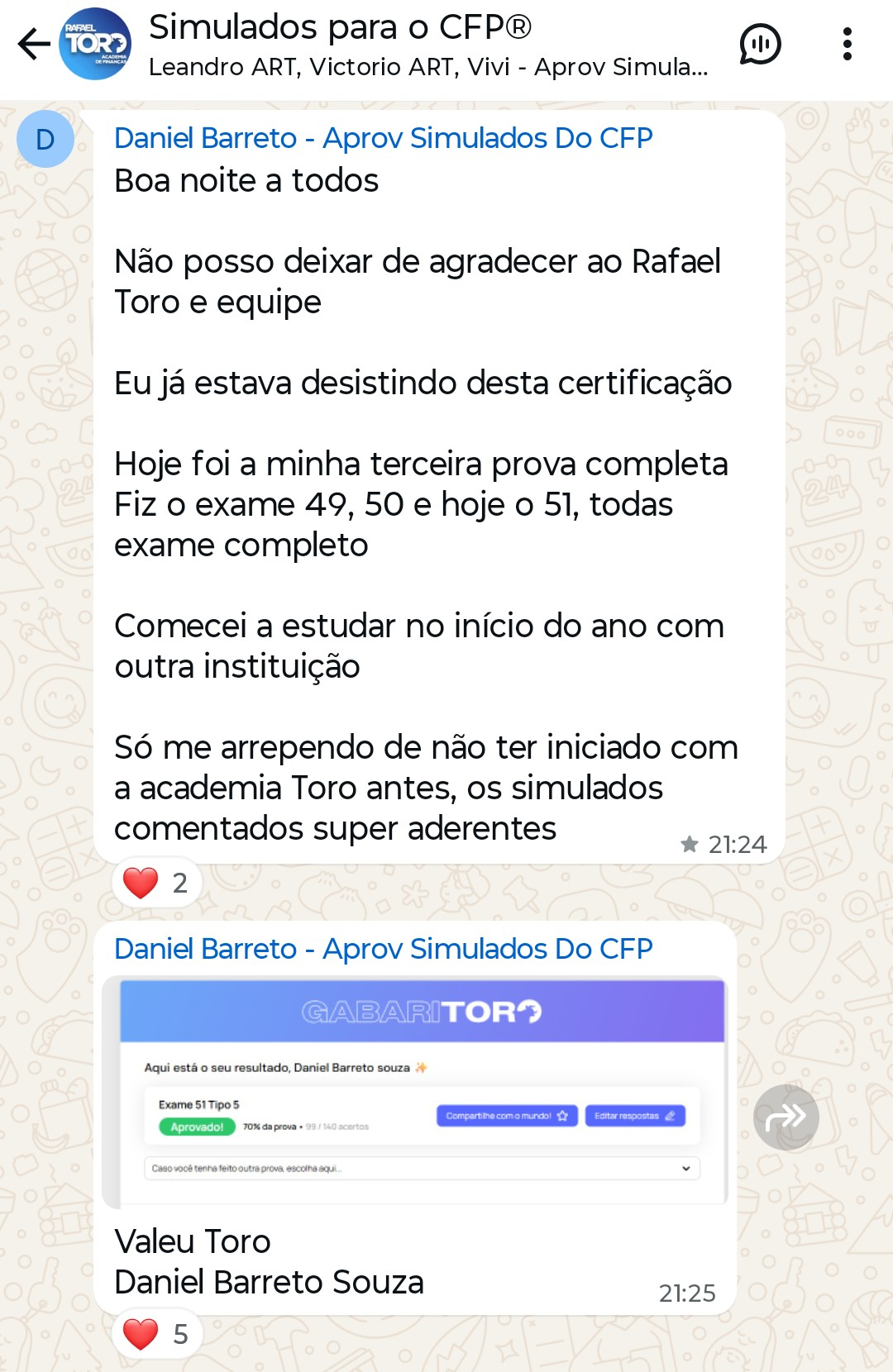The image size is (893, 1372).
Task: Open the group's profile picture
Action: (95, 45)
